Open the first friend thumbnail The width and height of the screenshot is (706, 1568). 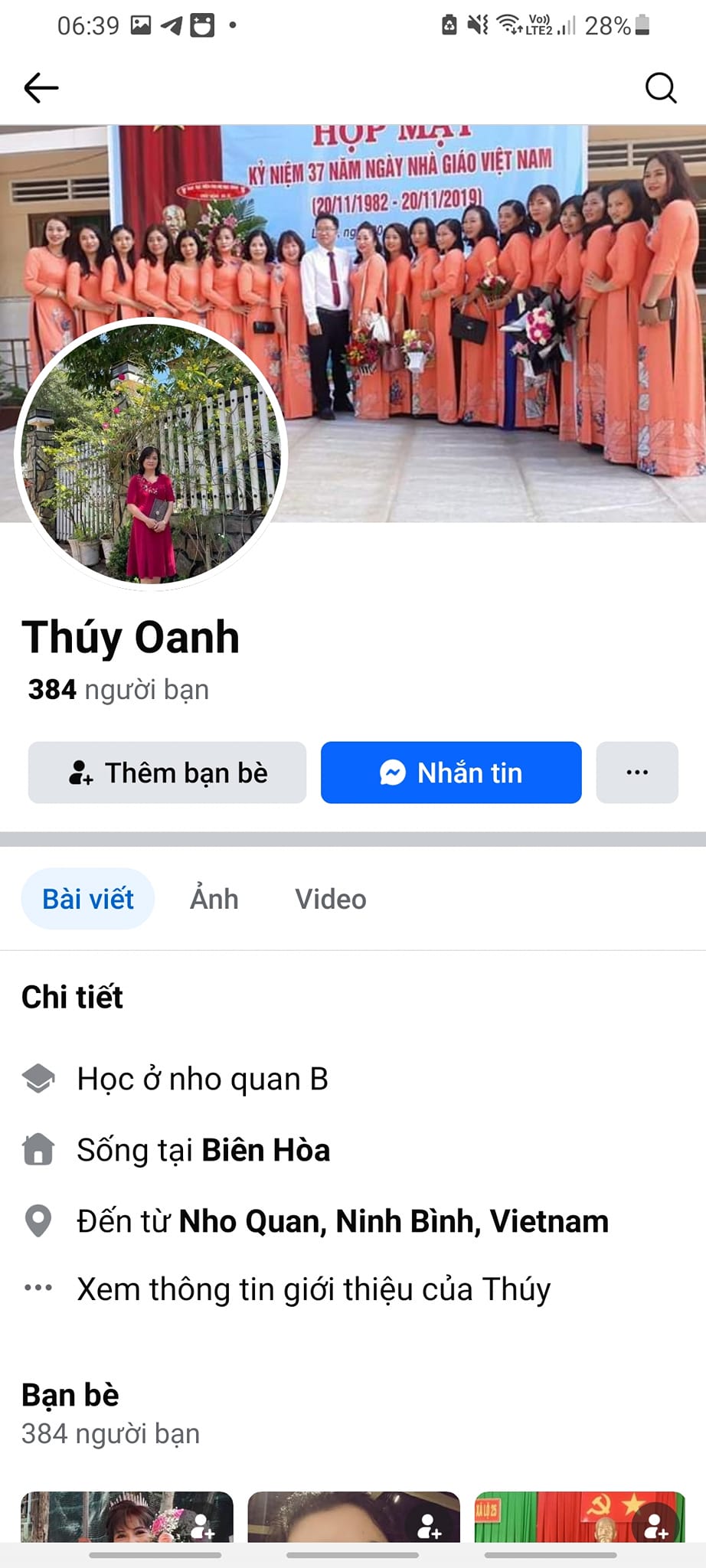pyautogui.click(x=107, y=1517)
